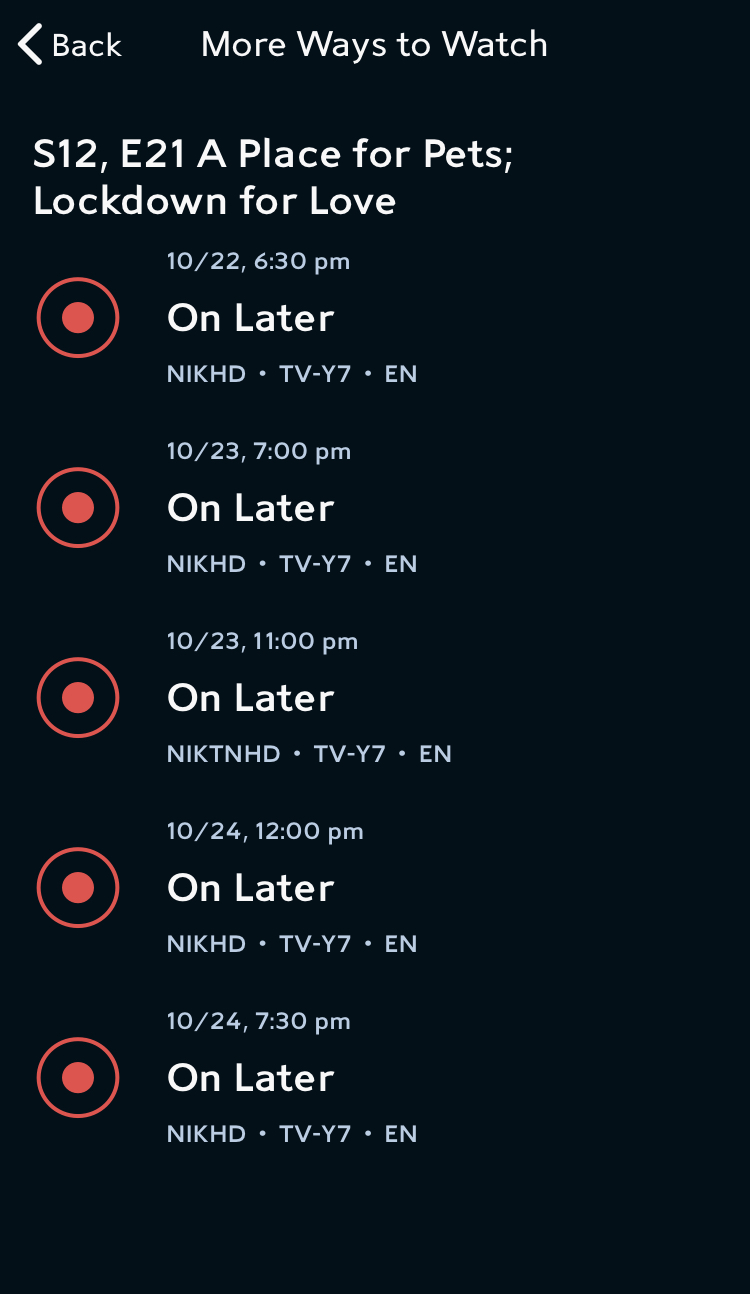Screen dimensions: 750x1294
Task: Record the 10/24, 12:00 pm airing
Action: tap(78, 888)
